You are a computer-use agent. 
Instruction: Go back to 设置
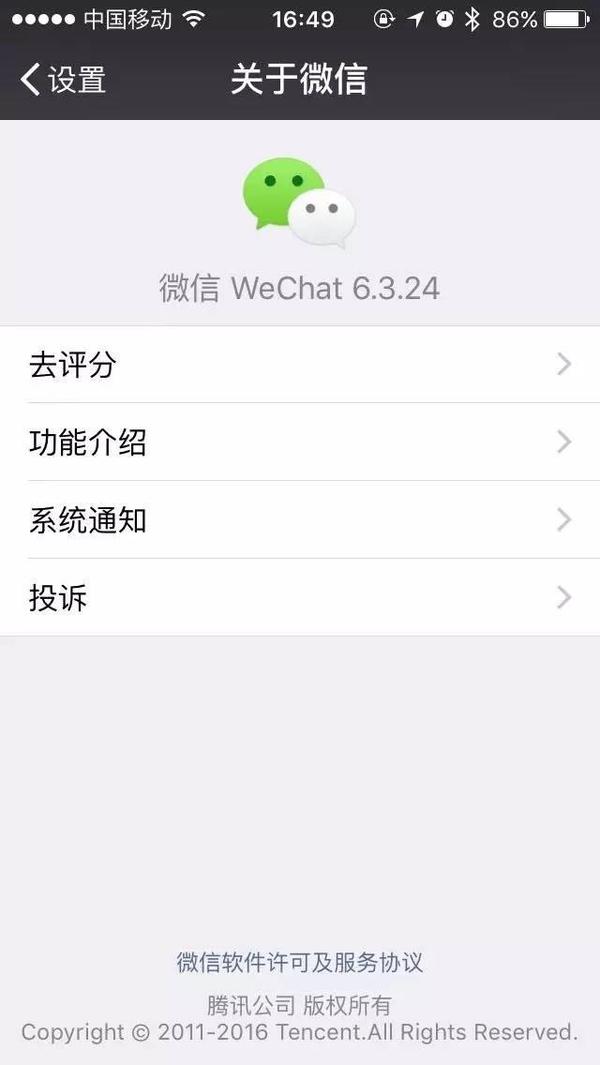point(63,79)
